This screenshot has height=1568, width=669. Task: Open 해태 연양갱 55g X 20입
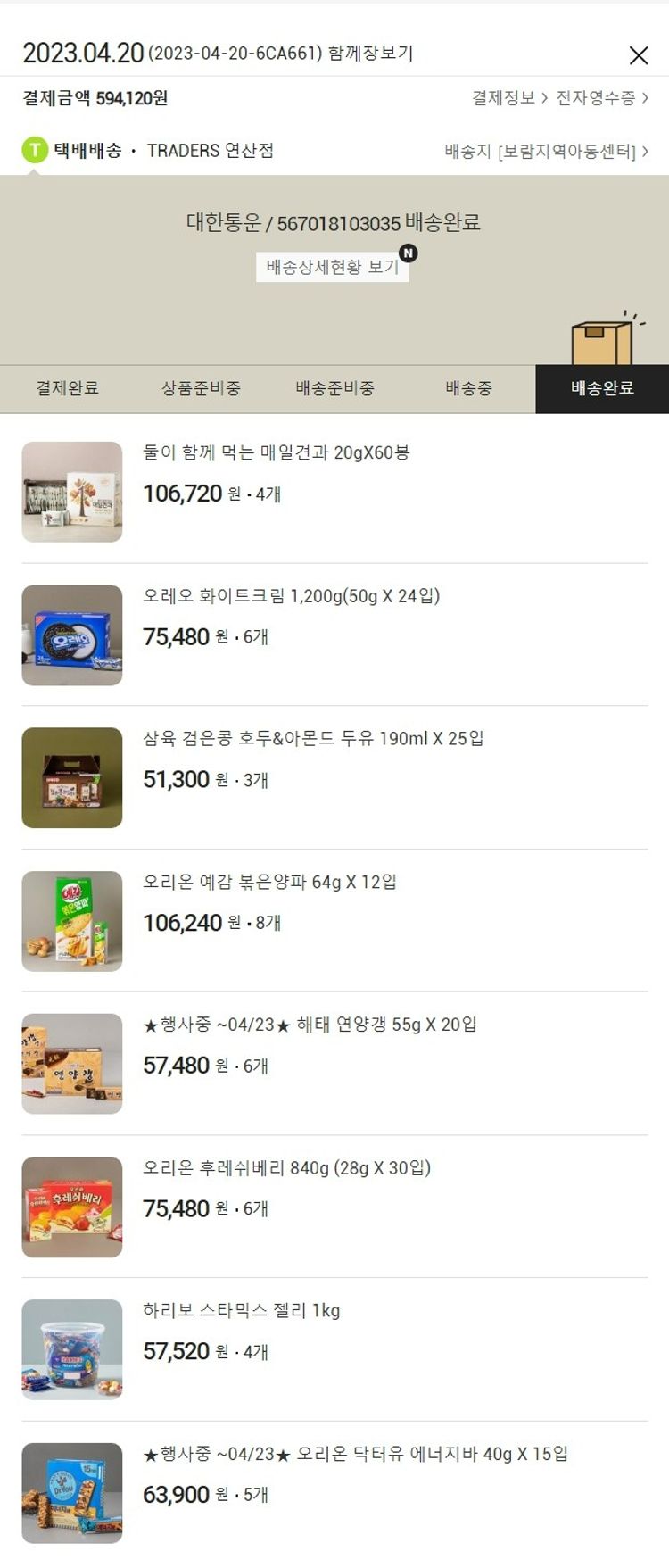click(x=310, y=1025)
